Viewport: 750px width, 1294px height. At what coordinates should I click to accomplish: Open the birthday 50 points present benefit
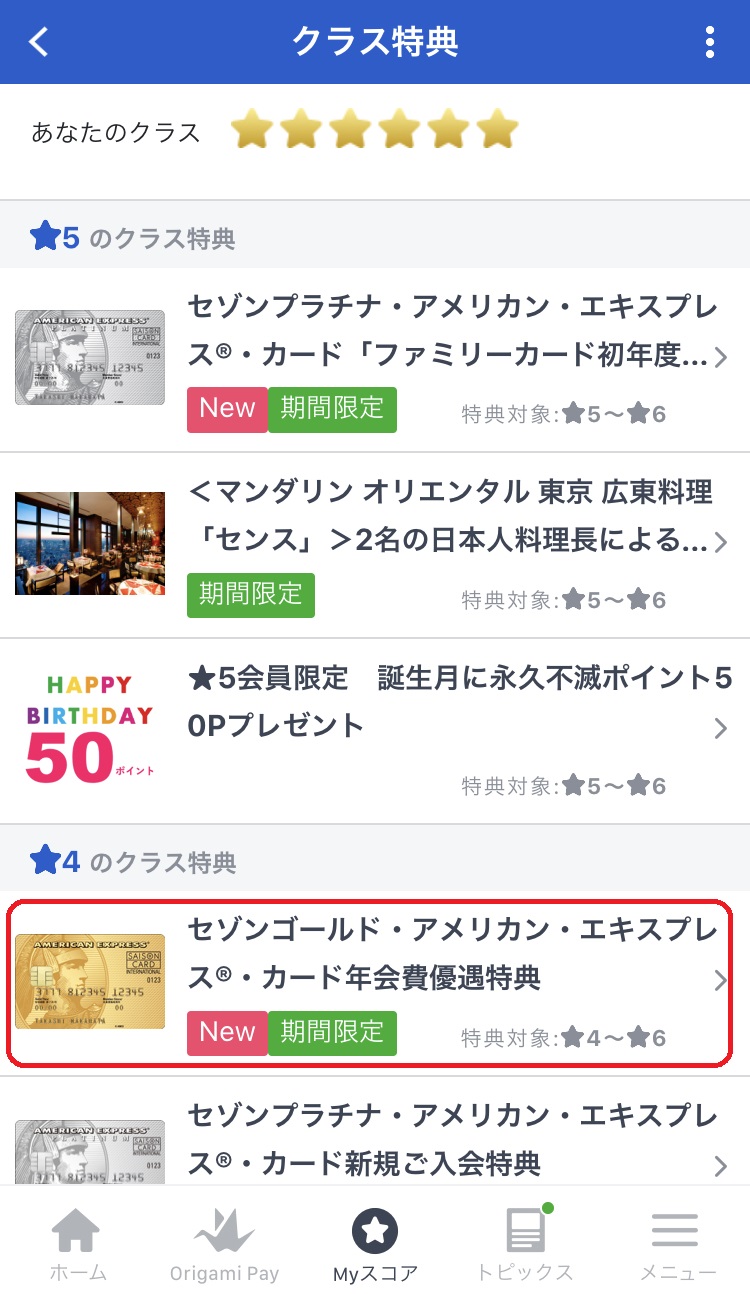click(x=375, y=731)
